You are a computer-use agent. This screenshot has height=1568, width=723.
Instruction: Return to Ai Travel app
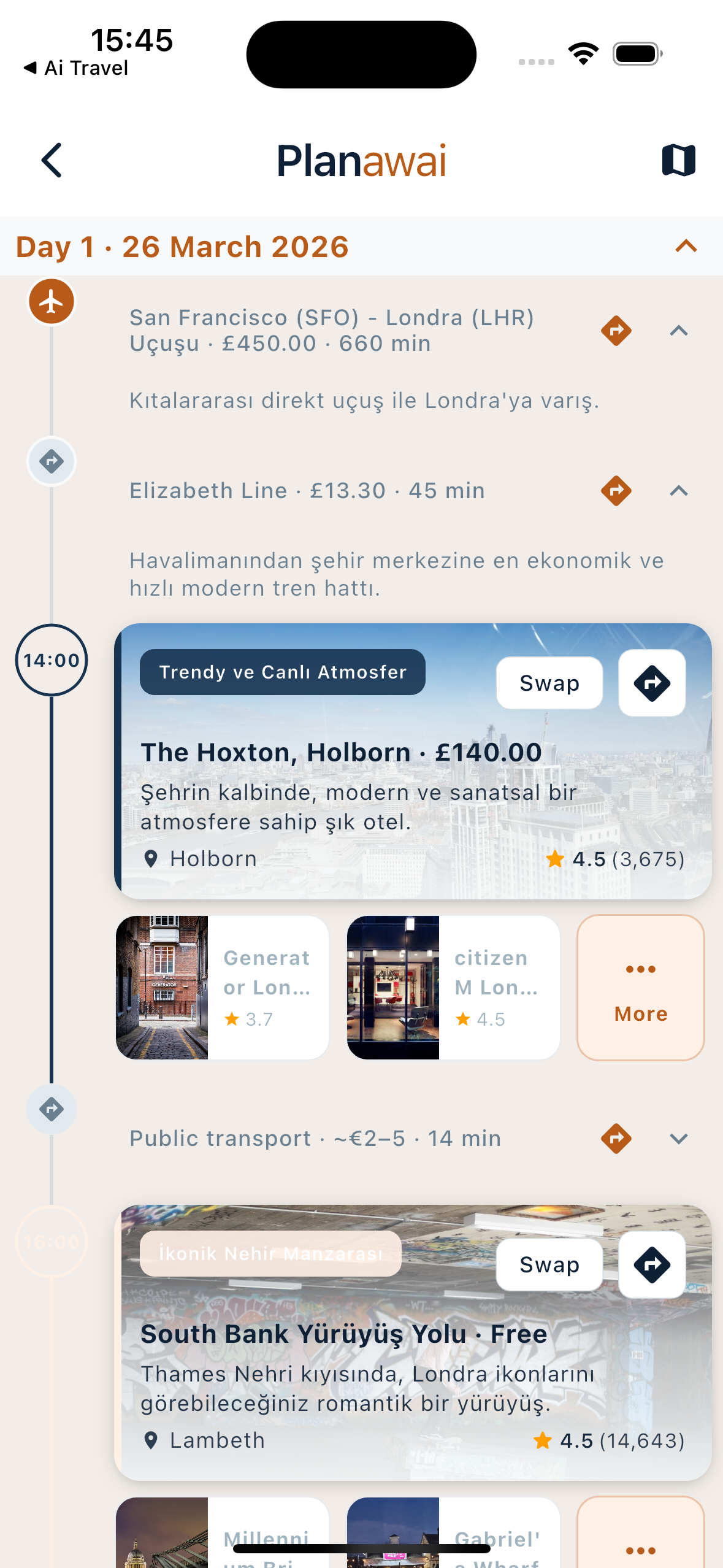coord(76,68)
